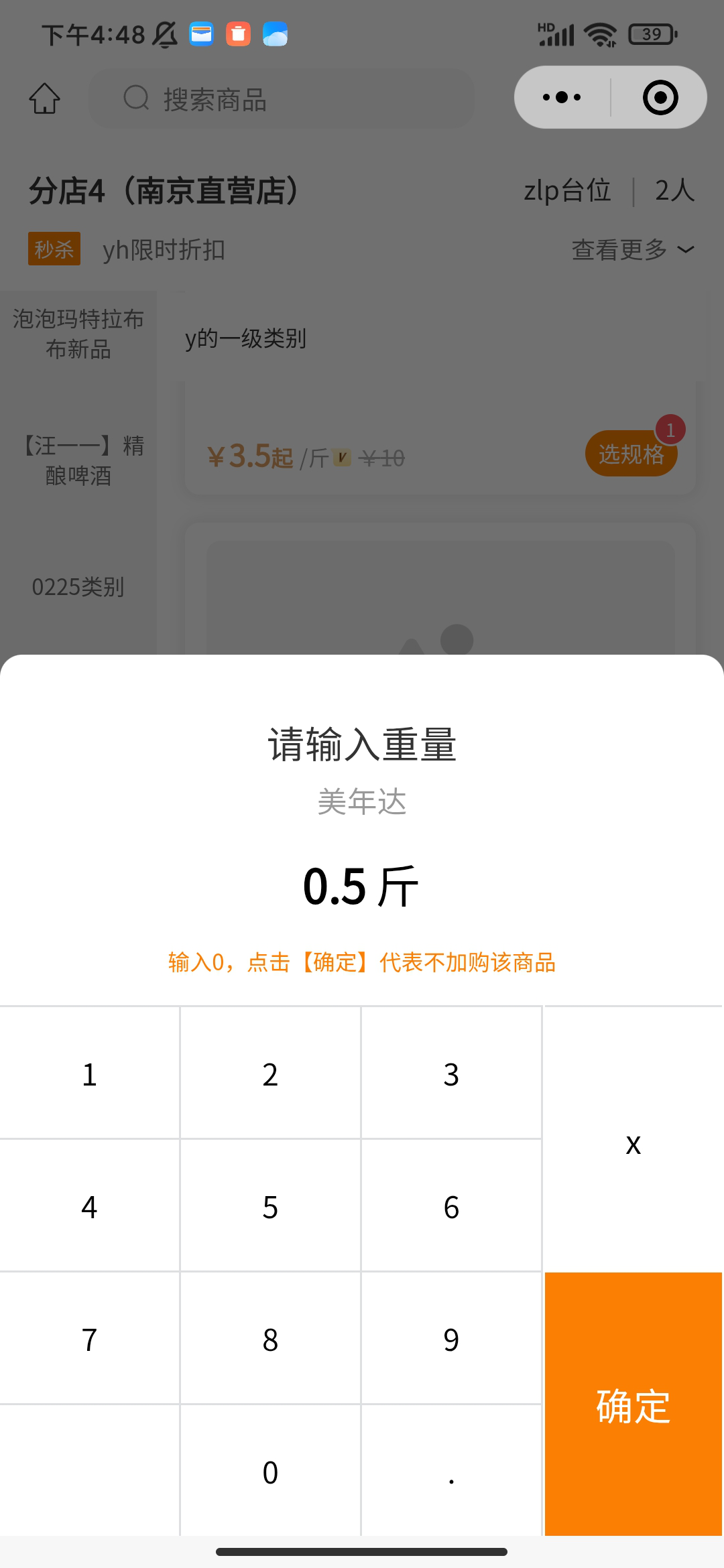
Task: Enter digit 6 on the keypad
Action: 451,1205
